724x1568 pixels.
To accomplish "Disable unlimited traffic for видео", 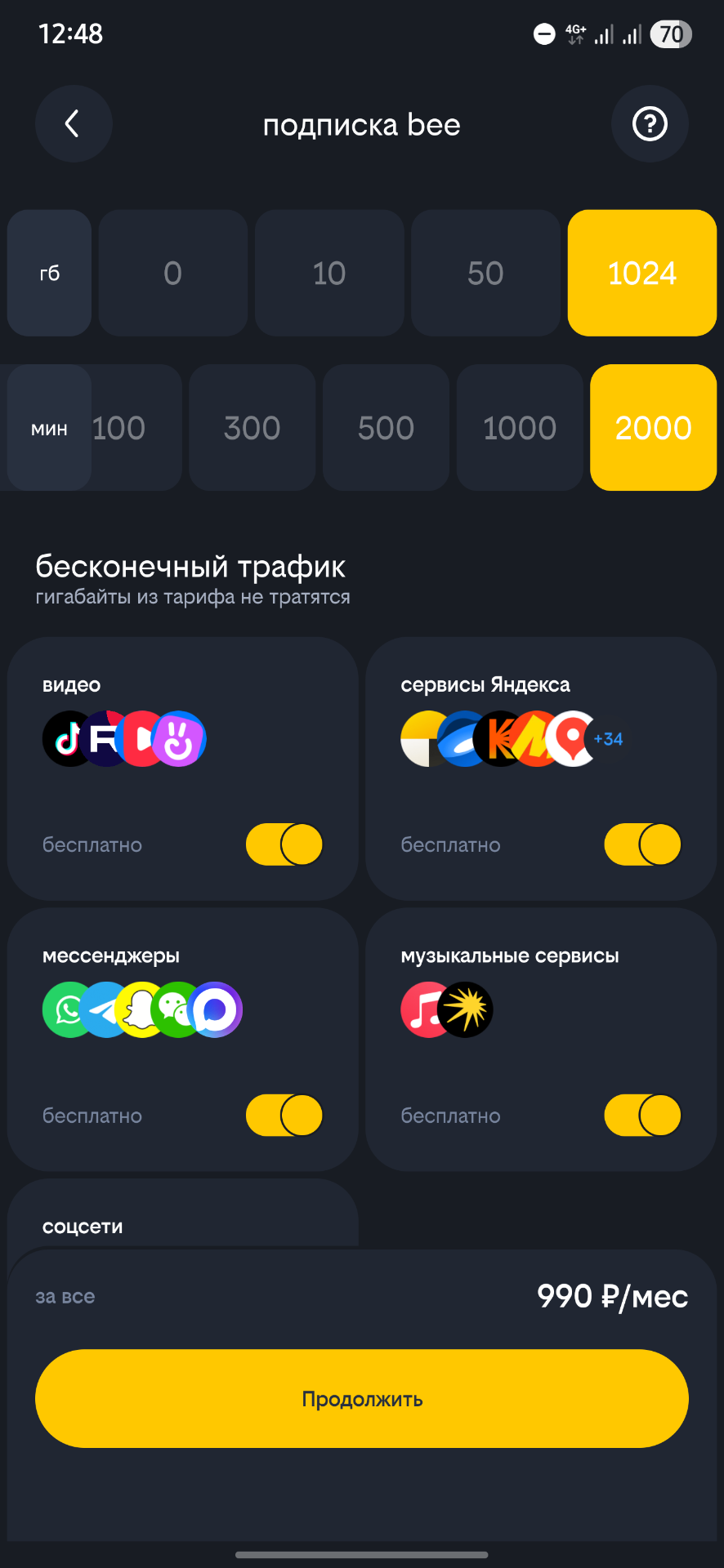I will tap(284, 844).
